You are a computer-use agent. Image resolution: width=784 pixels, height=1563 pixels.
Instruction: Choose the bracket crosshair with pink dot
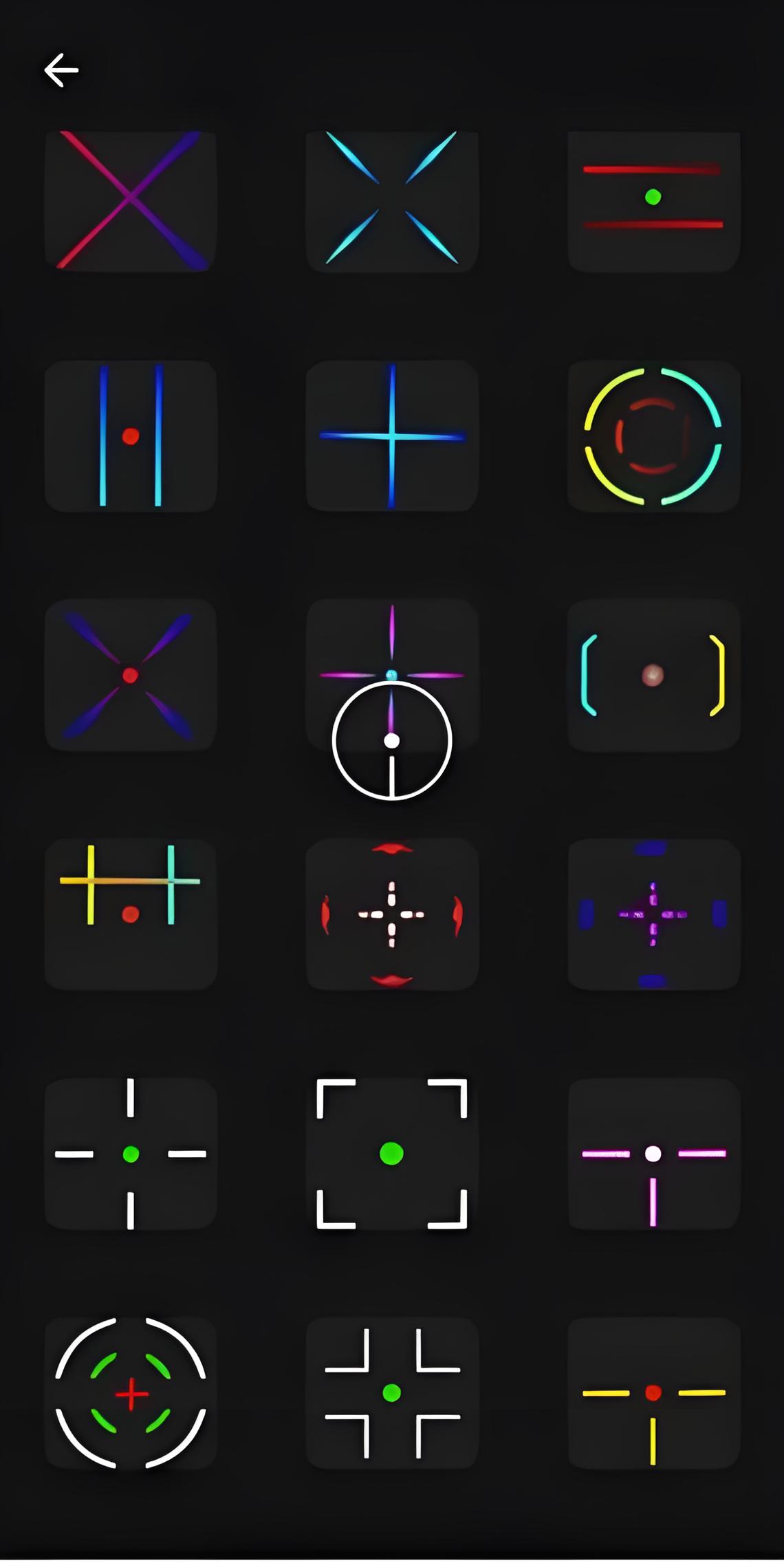tap(653, 675)
